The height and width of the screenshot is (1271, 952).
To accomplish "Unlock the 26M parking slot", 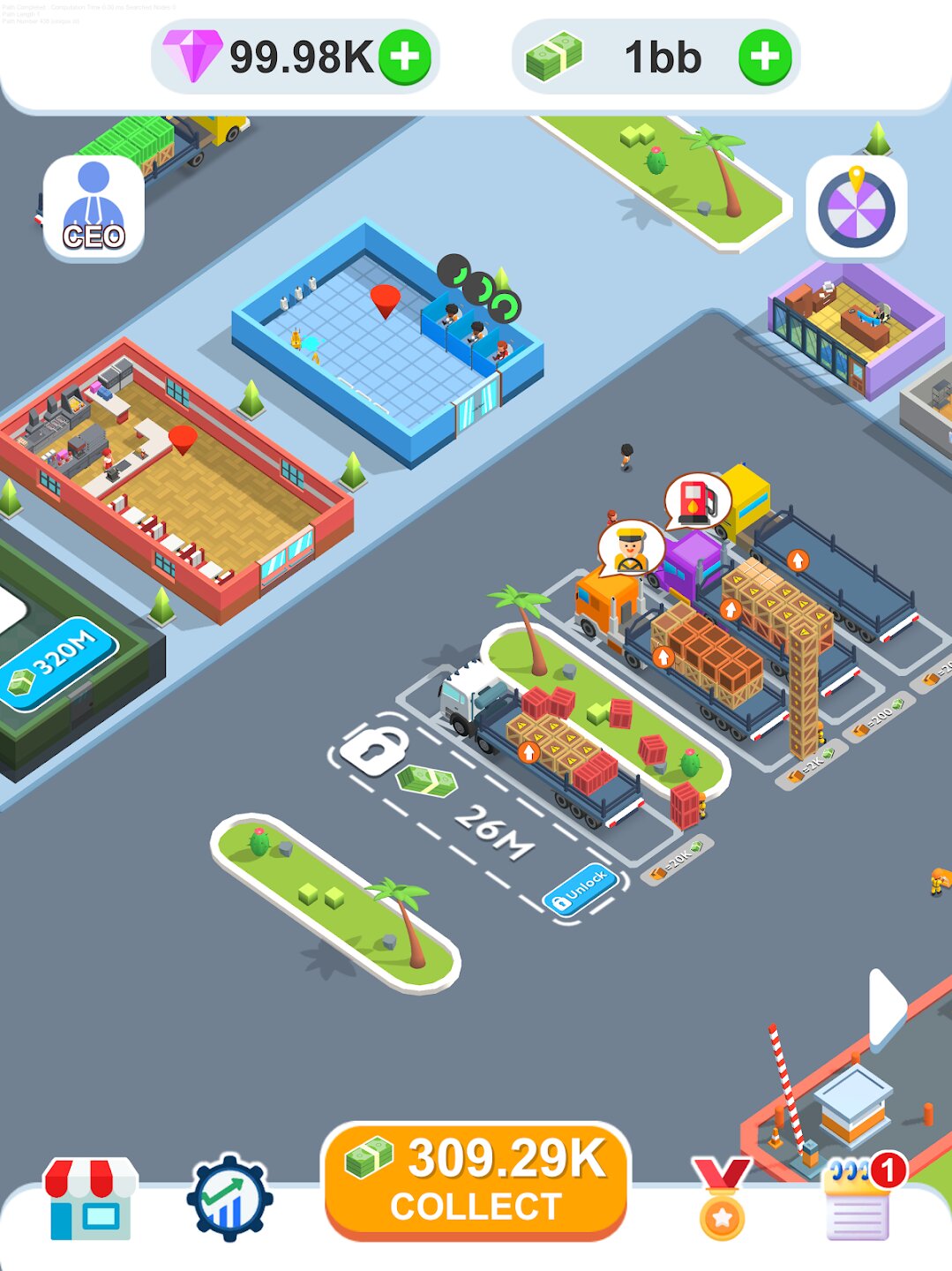I will pos(579,889).
